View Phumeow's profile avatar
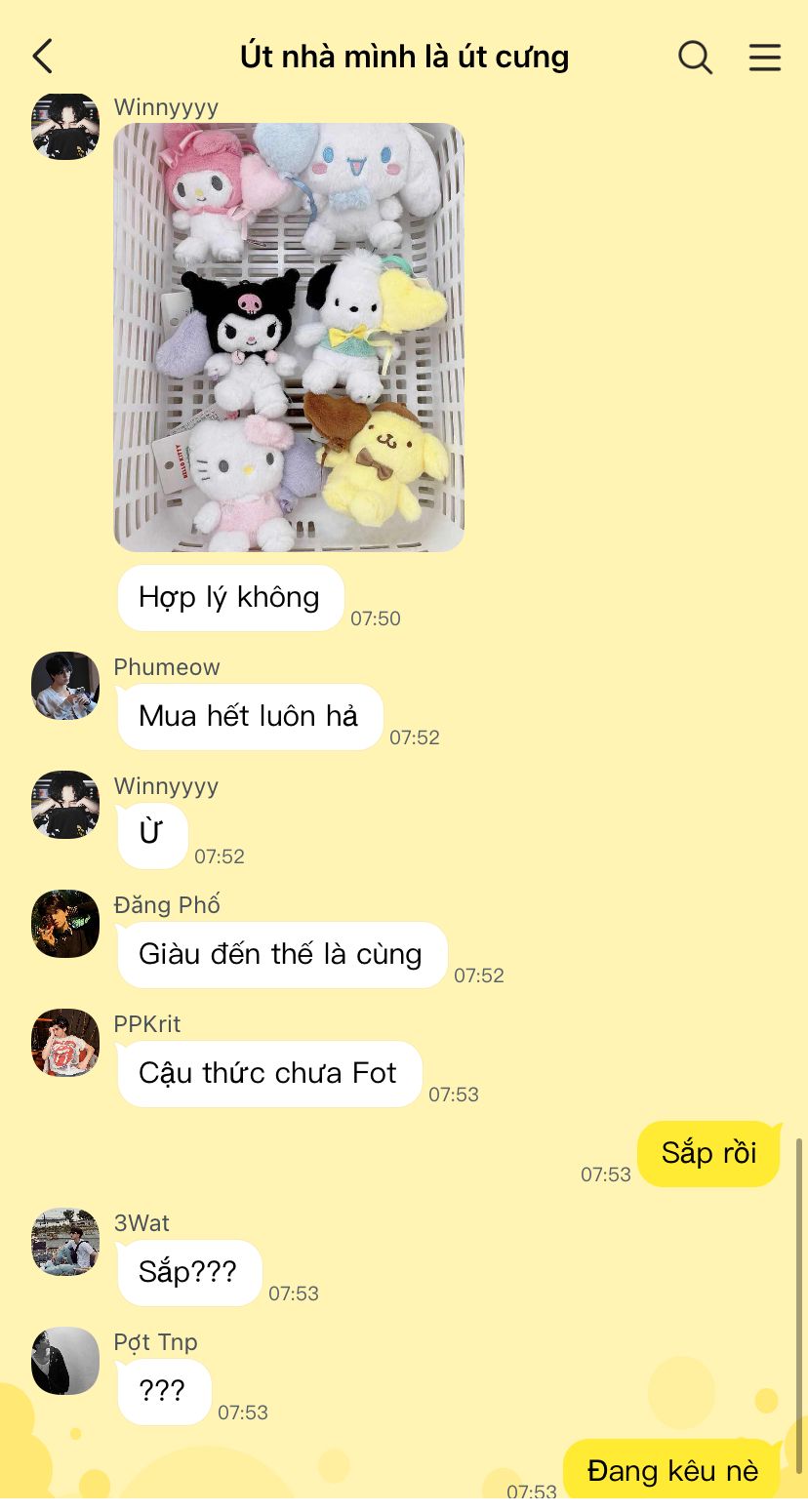The width and height of the screenshot is (808, 1512). tap(65, 686)
